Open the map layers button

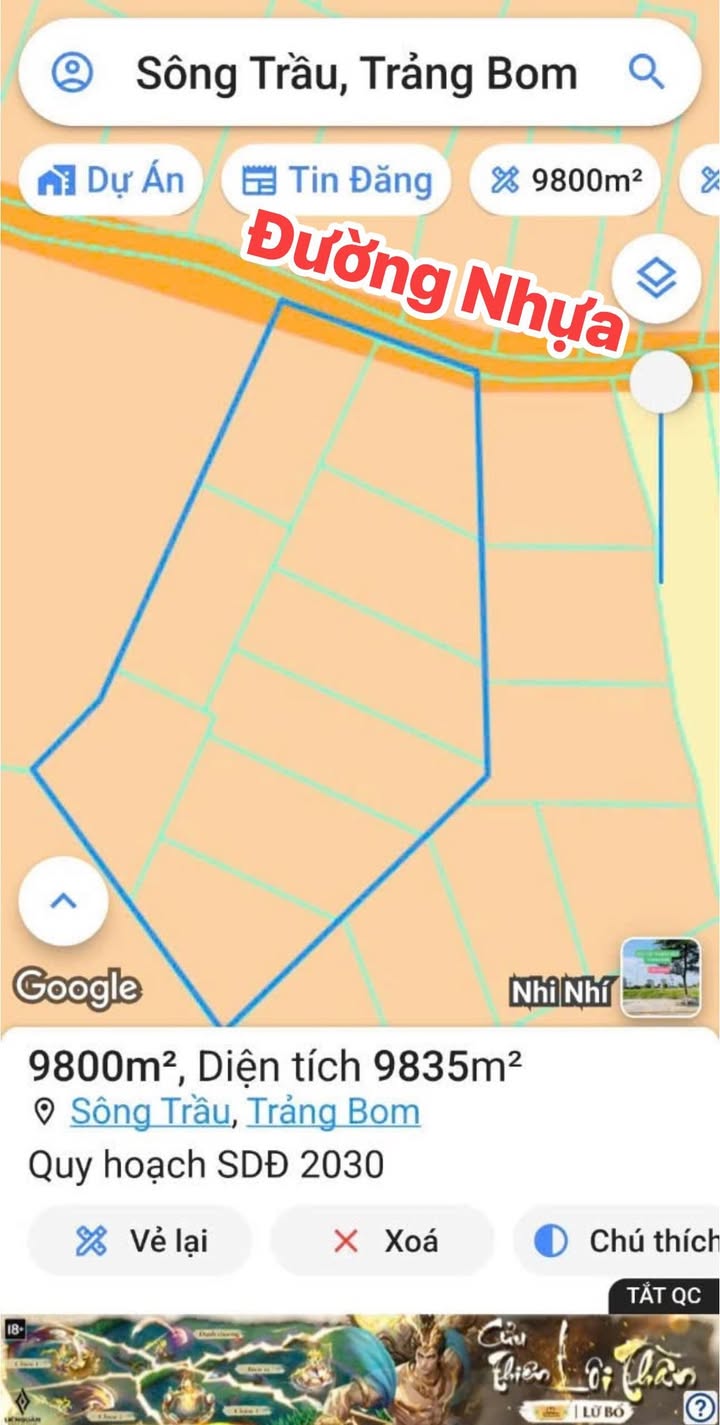point(656,279)
